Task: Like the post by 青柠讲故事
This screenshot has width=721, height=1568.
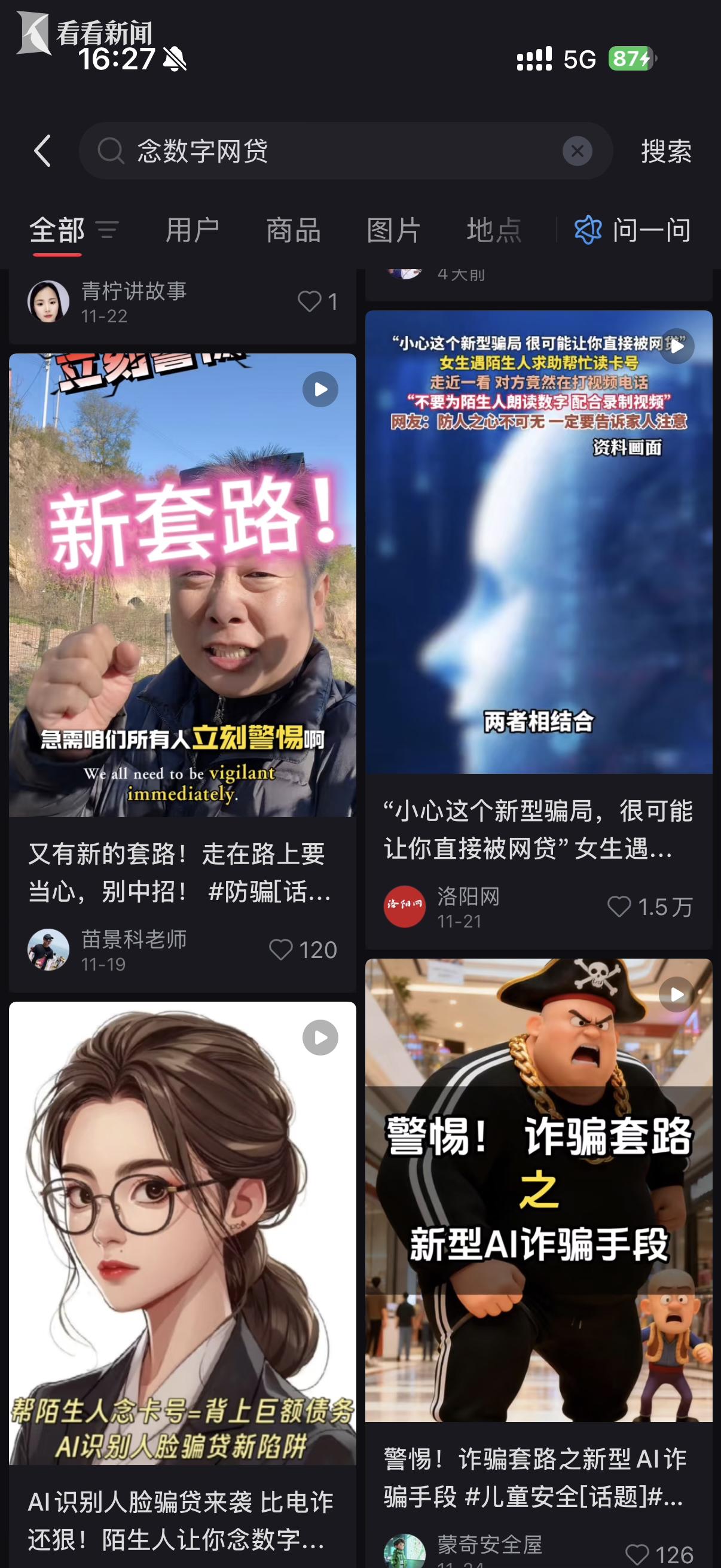Action: 310,301
